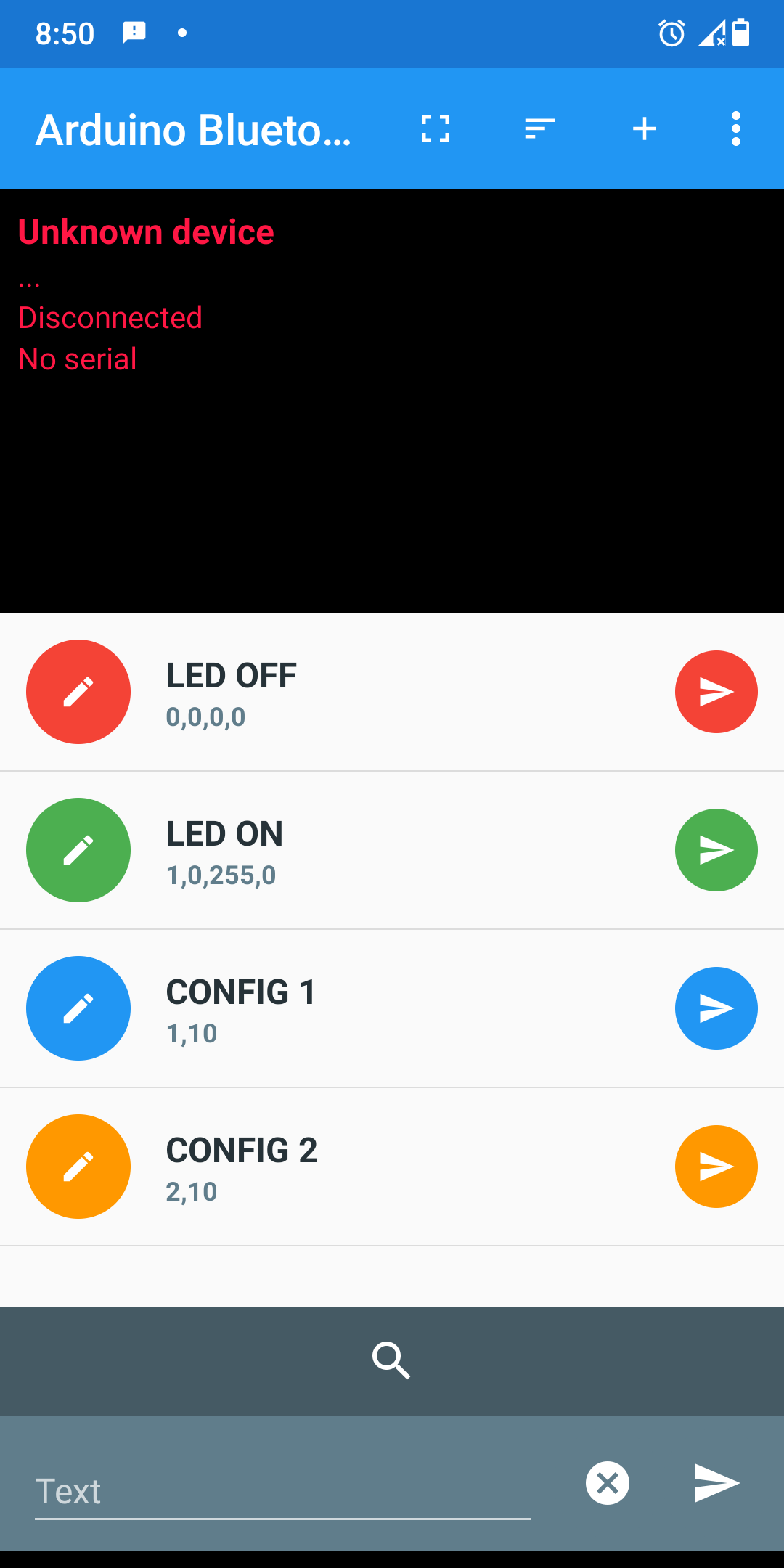784x1568 pixels.
Task: Focus the Text input field
Action: pos(283,1492)
